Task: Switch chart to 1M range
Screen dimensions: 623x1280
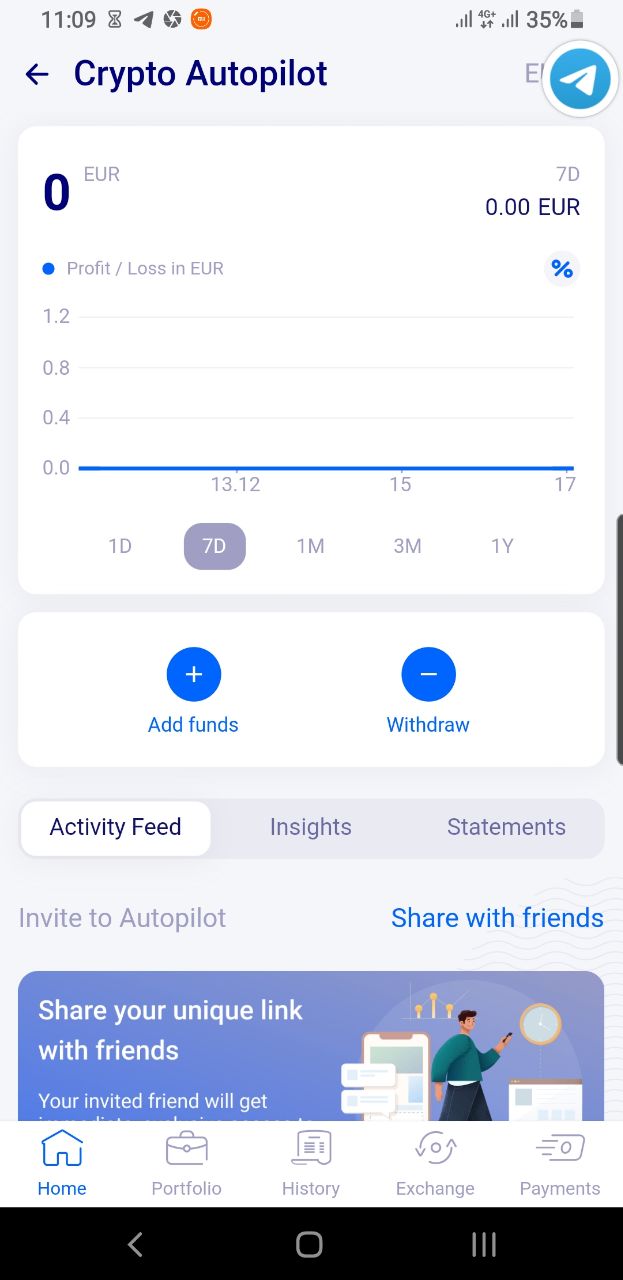Action: [x=310, y=546]
